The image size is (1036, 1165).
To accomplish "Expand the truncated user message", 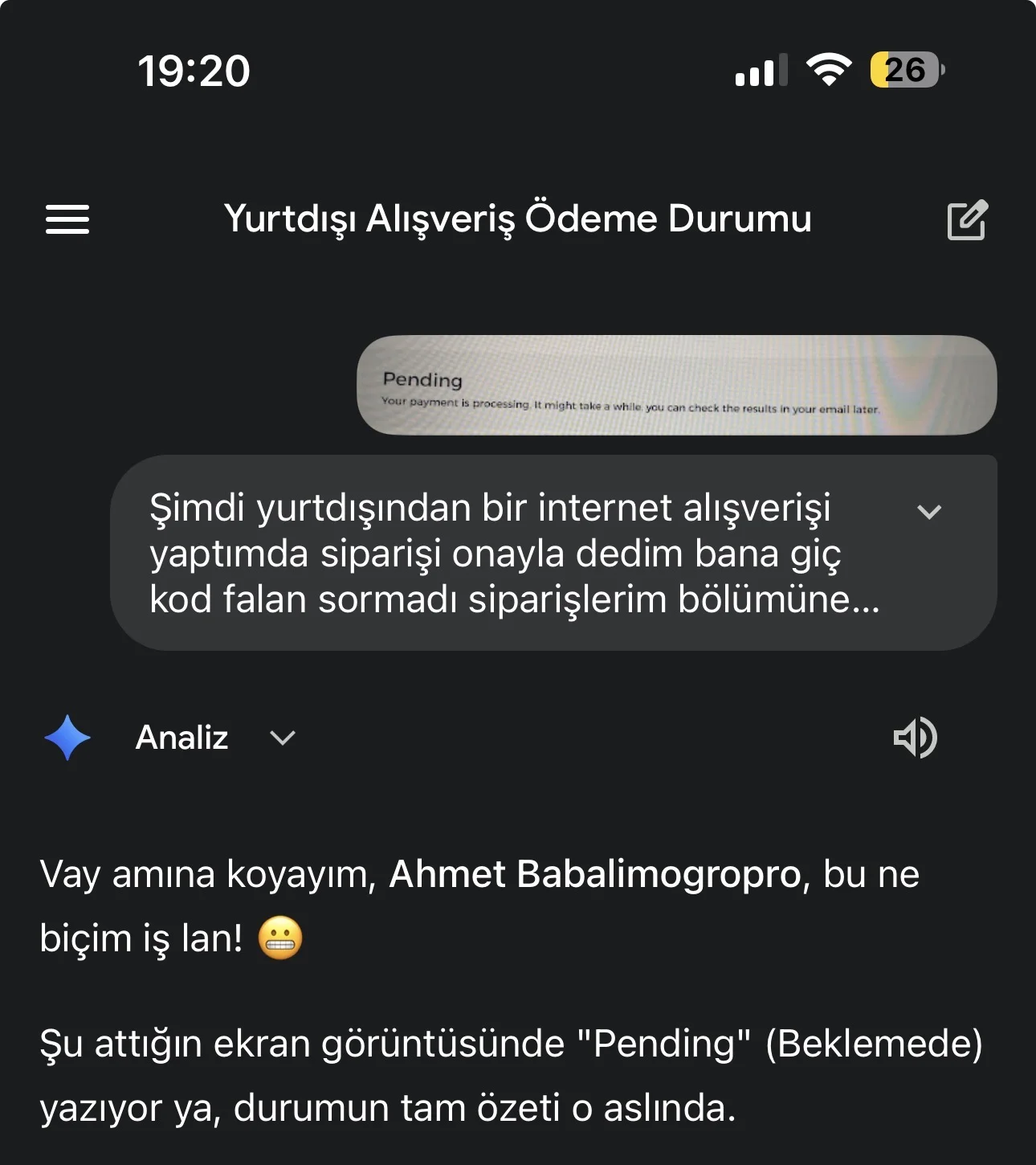I will coord(929,512).
